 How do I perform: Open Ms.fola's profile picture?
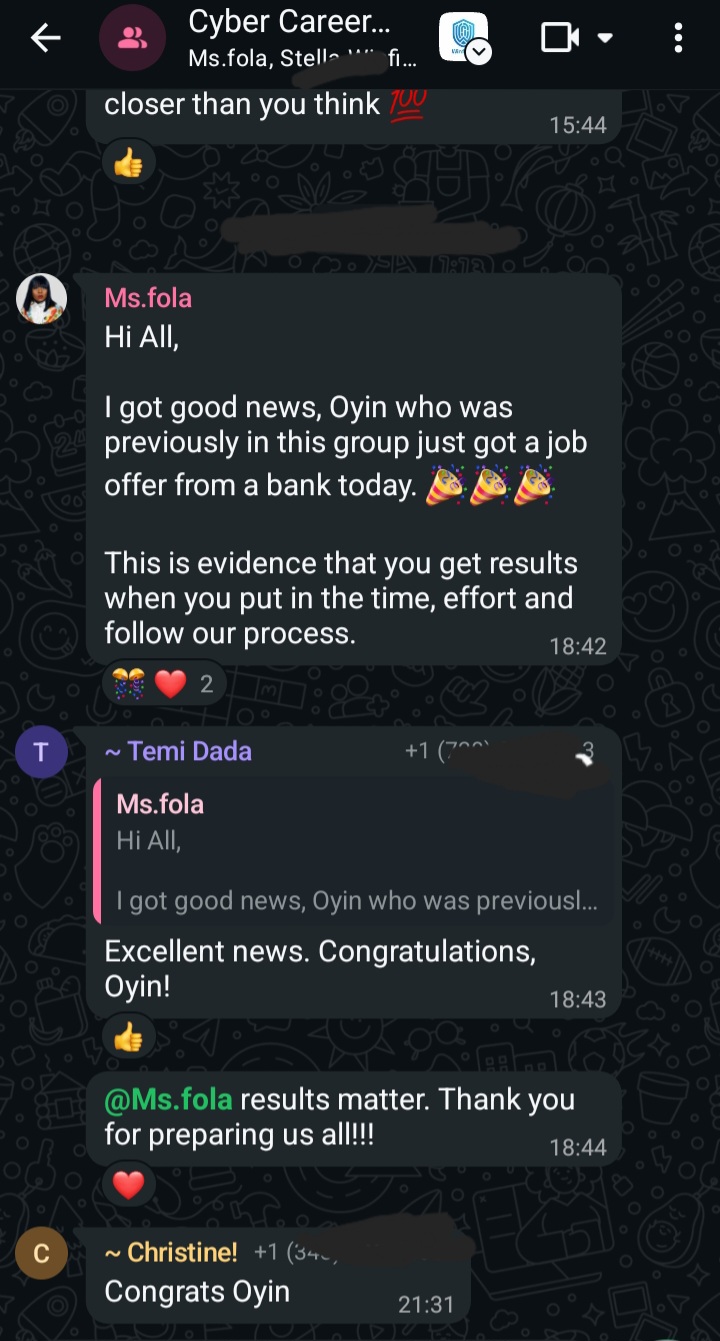coord(42,298)
